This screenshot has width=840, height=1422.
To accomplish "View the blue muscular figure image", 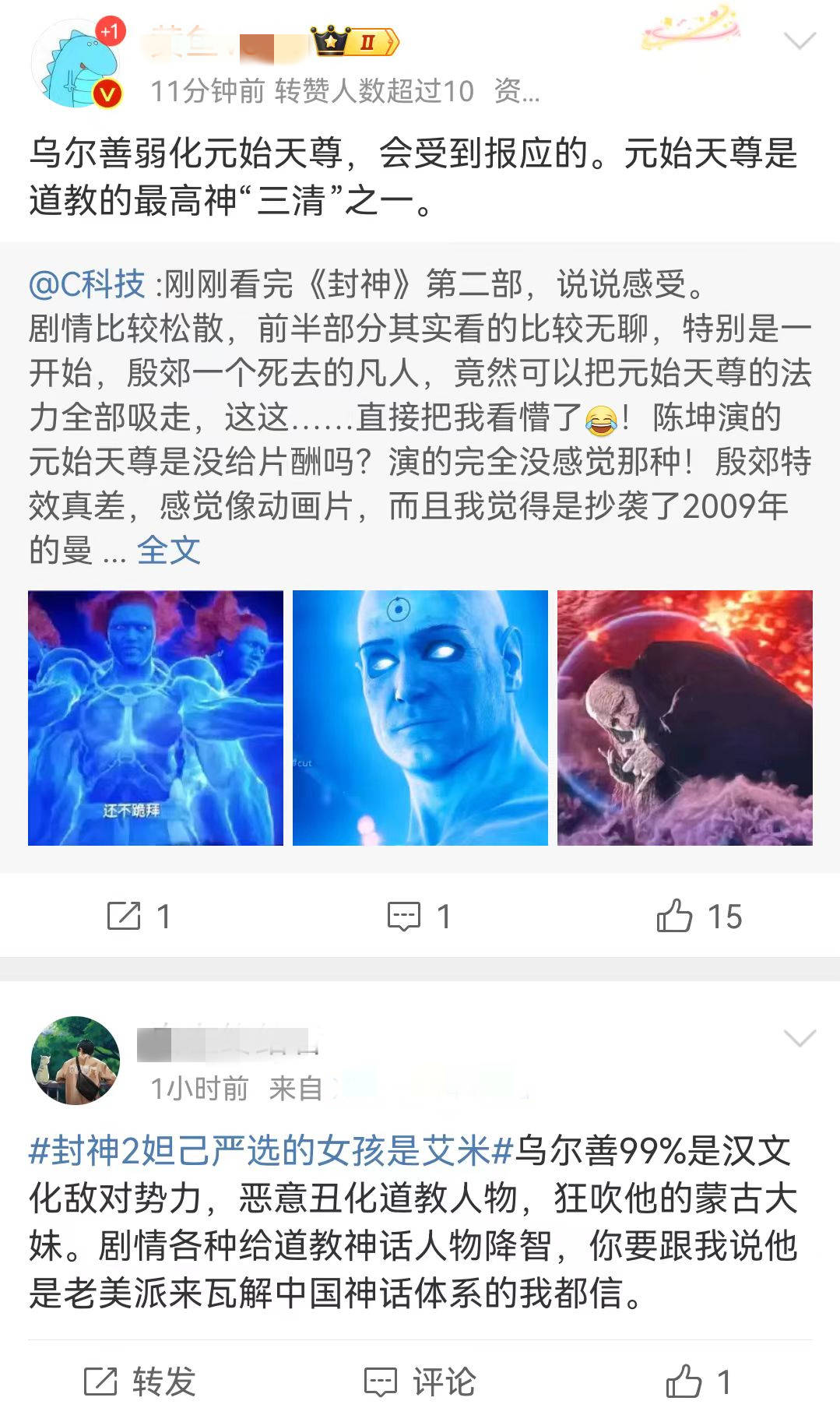I will (x=156, y=717).
